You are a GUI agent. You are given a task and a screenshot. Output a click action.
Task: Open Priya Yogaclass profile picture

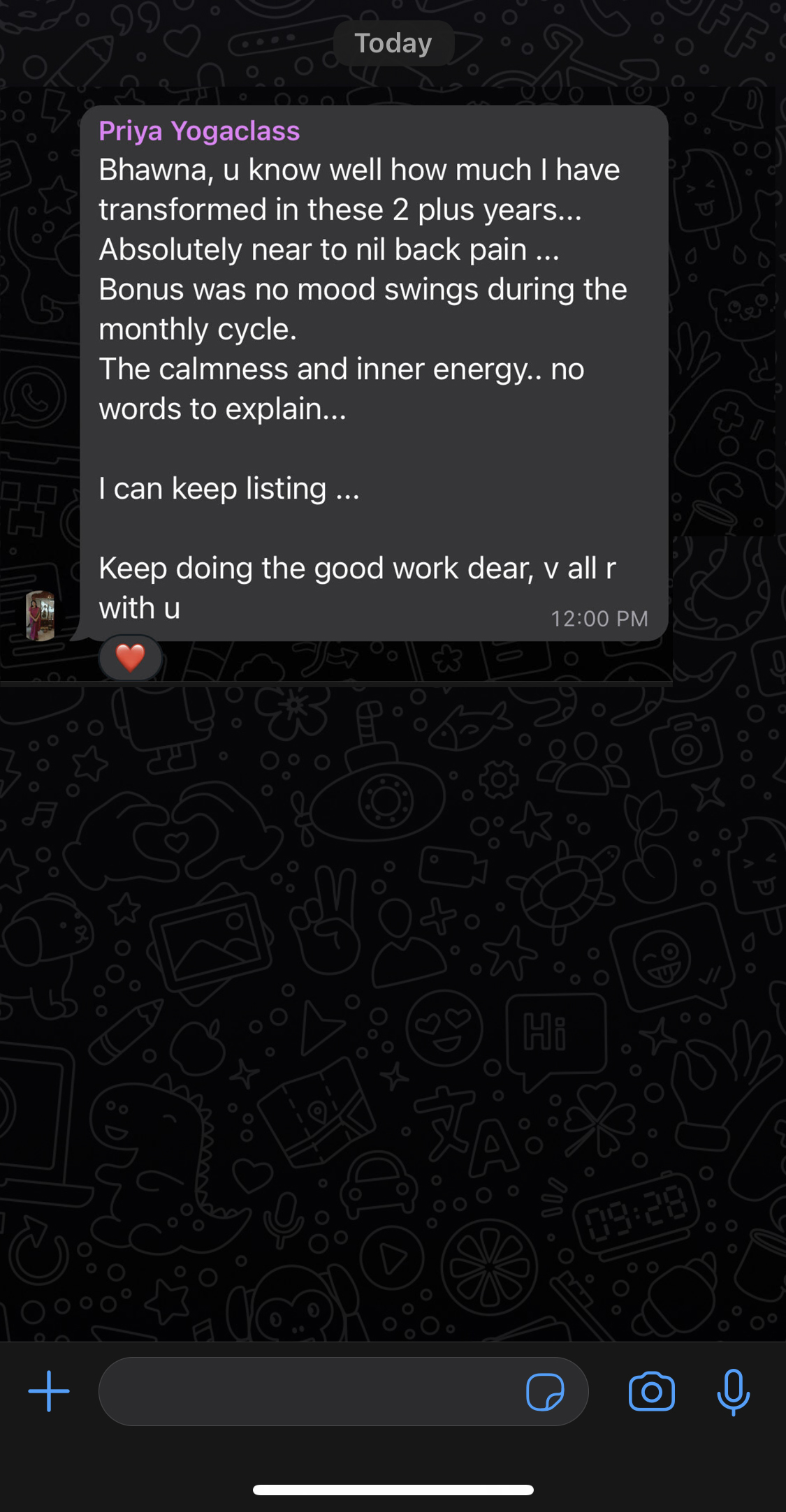[x=40, y=615]
